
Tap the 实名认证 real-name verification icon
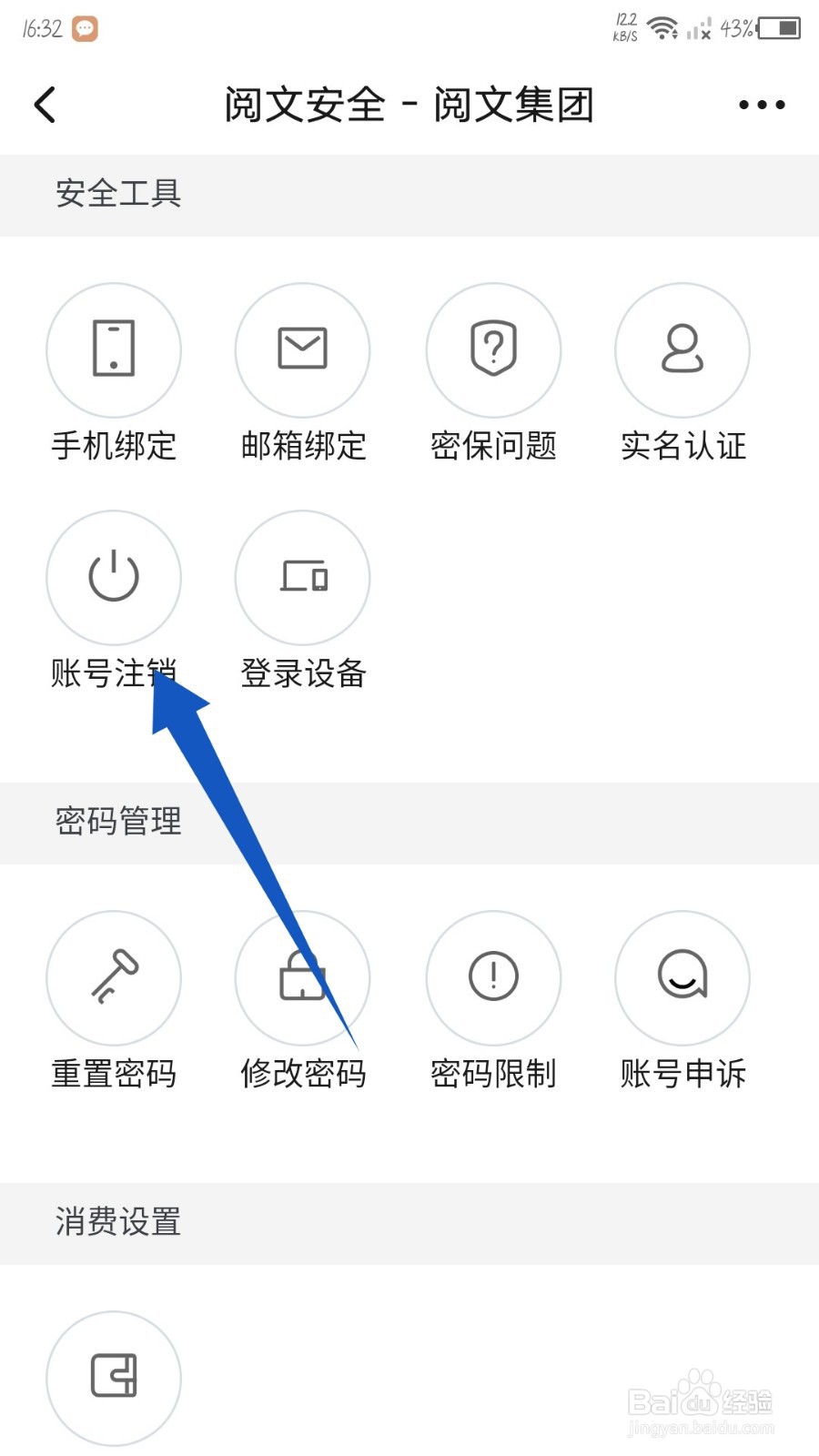[x=682, y=349]
